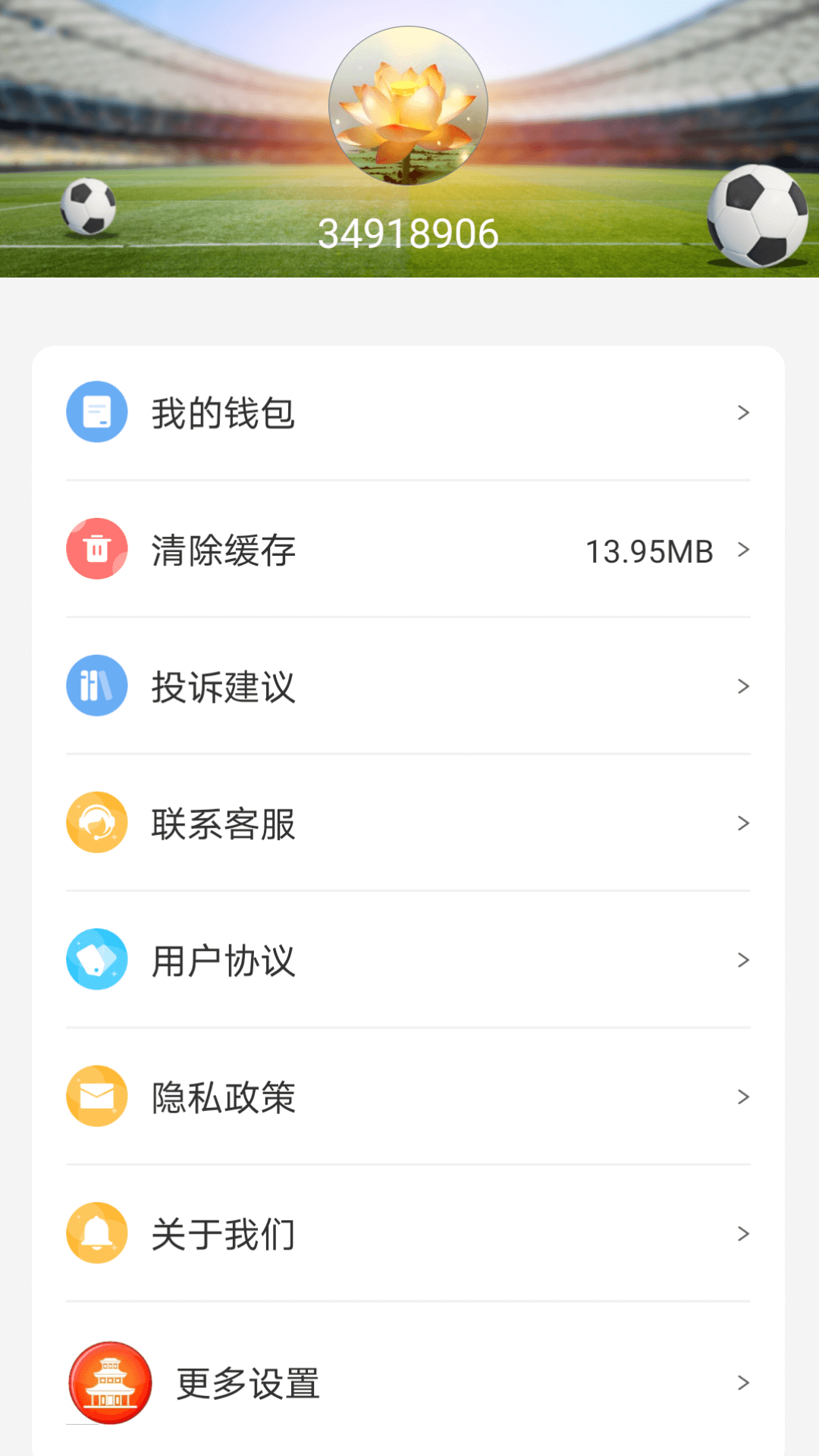
Task: Expand the chevron after 隐私政策
Action: (x=743, y=1097)
